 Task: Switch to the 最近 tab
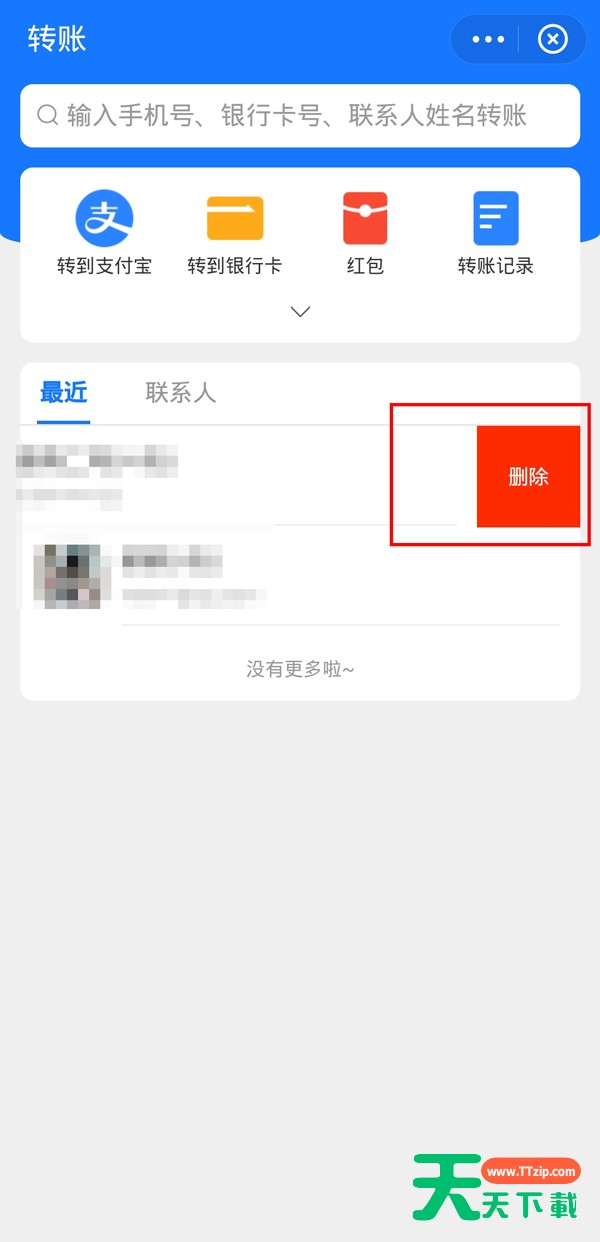pyautogui.click(x=64, y=392)
